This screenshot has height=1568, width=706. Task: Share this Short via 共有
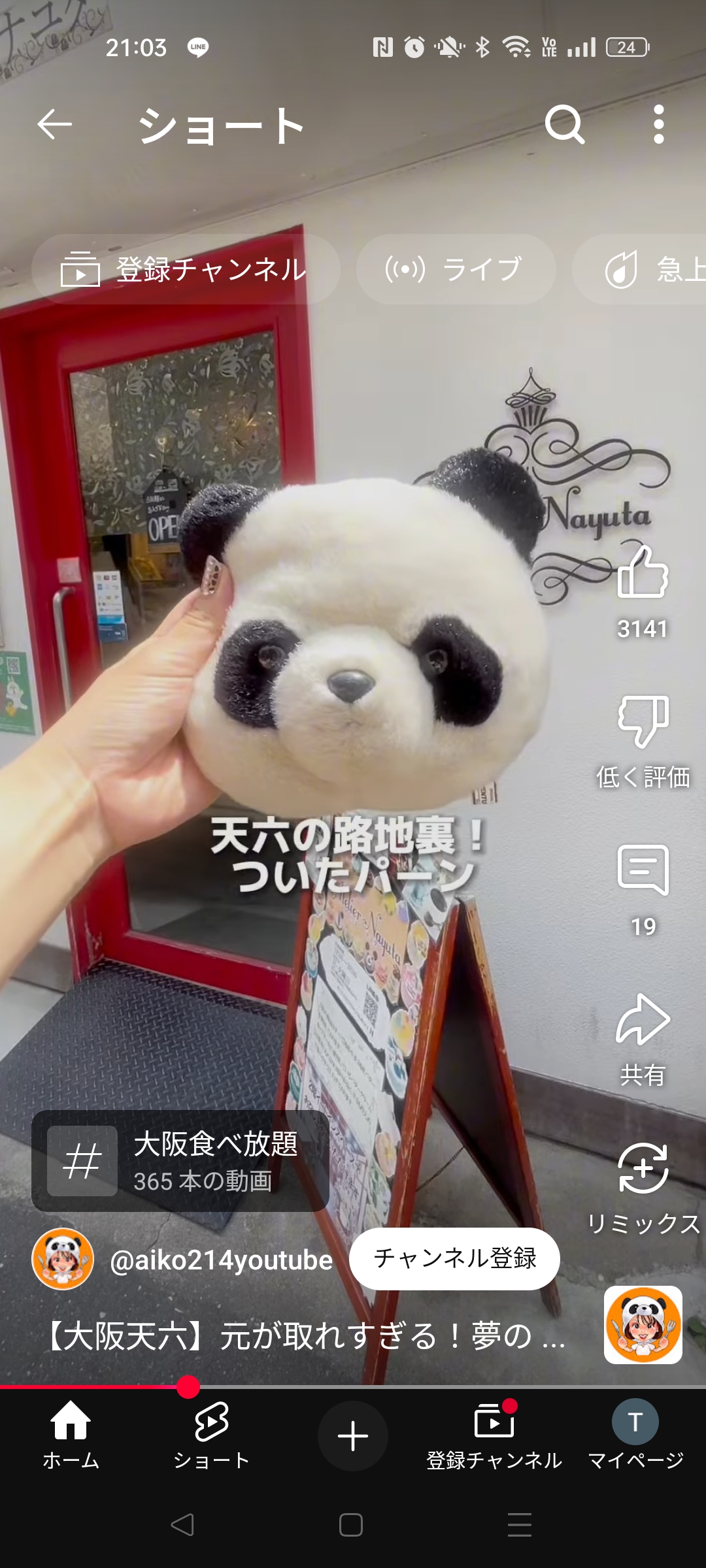[643, 1021]
